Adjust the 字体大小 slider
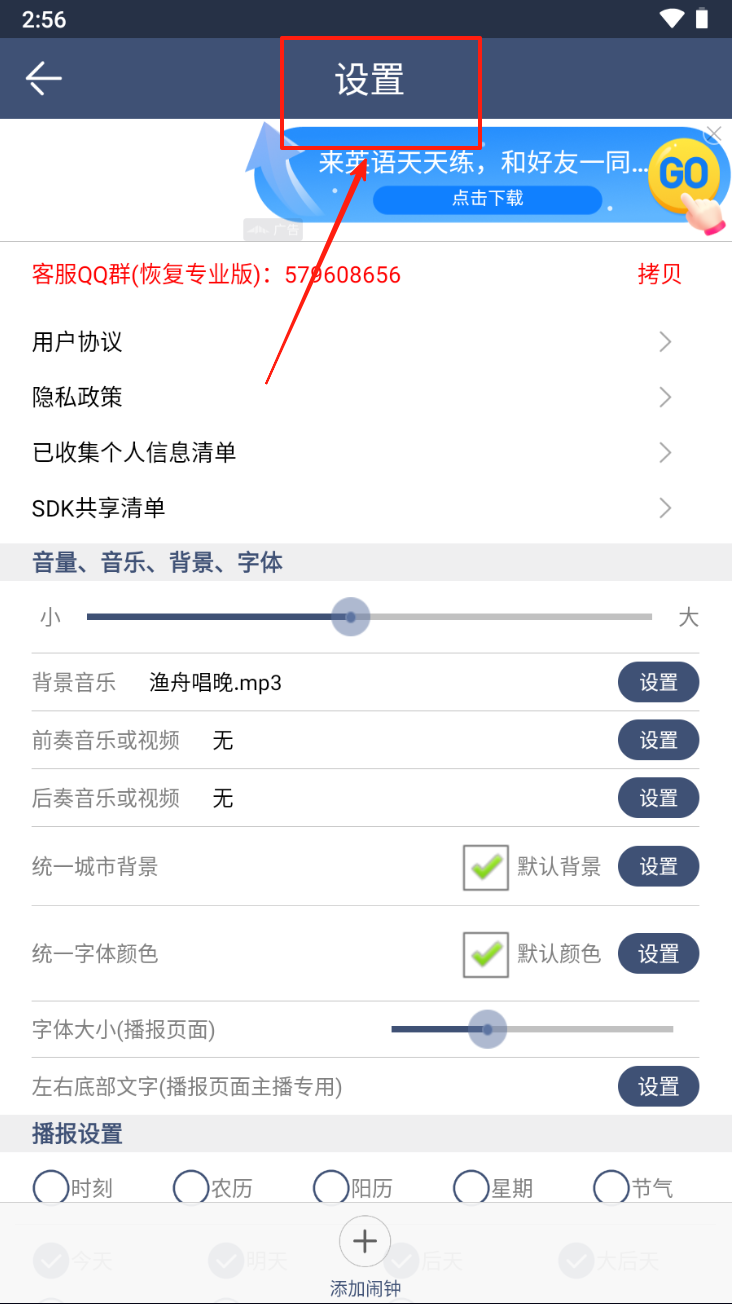Screen dimensions: 732x1304 pyautogui.click(x=488, y=1029)
